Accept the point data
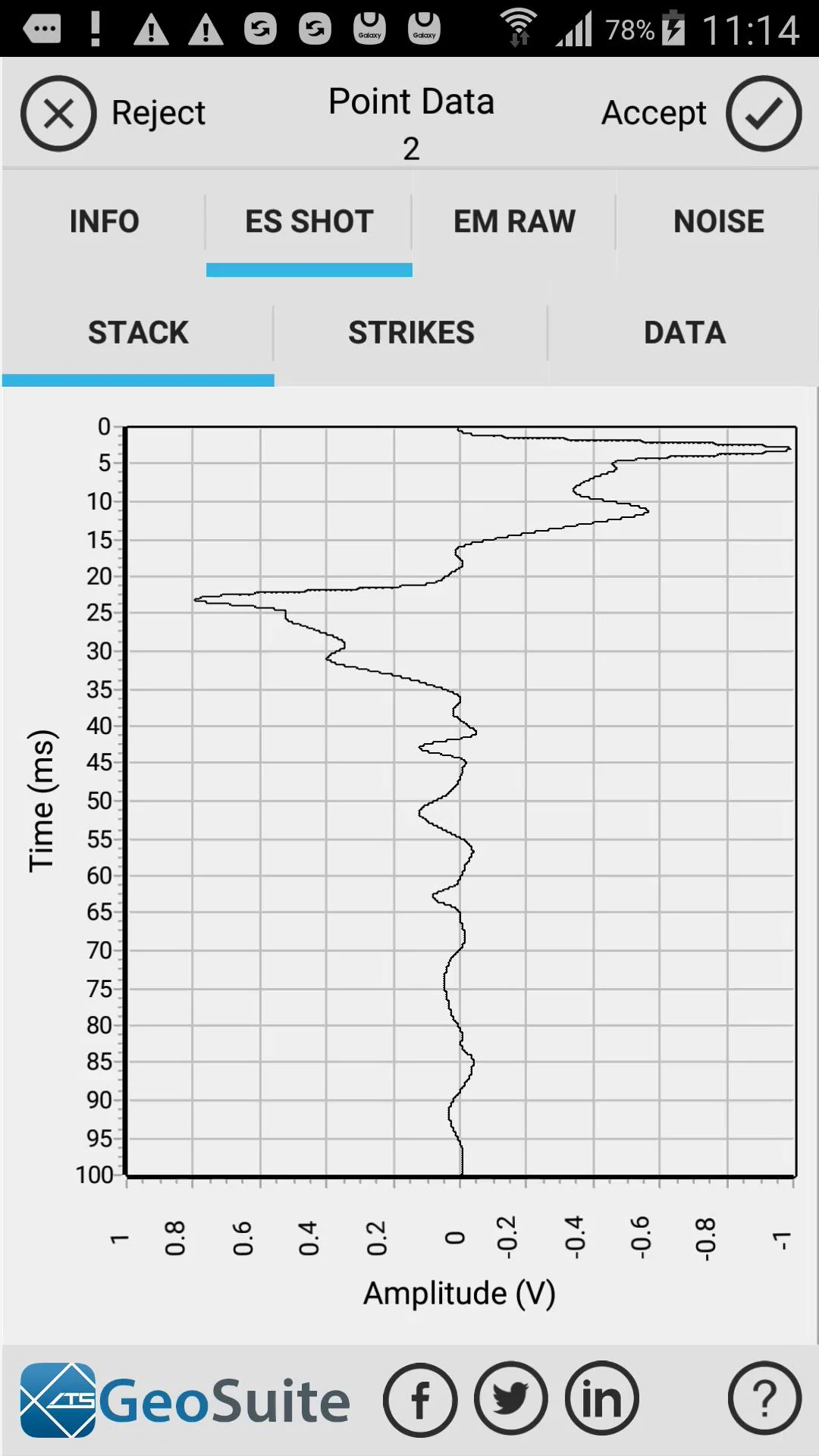The width and height of the screenshot is (819, 1456). pyautogui.click(x=701, y=114)
